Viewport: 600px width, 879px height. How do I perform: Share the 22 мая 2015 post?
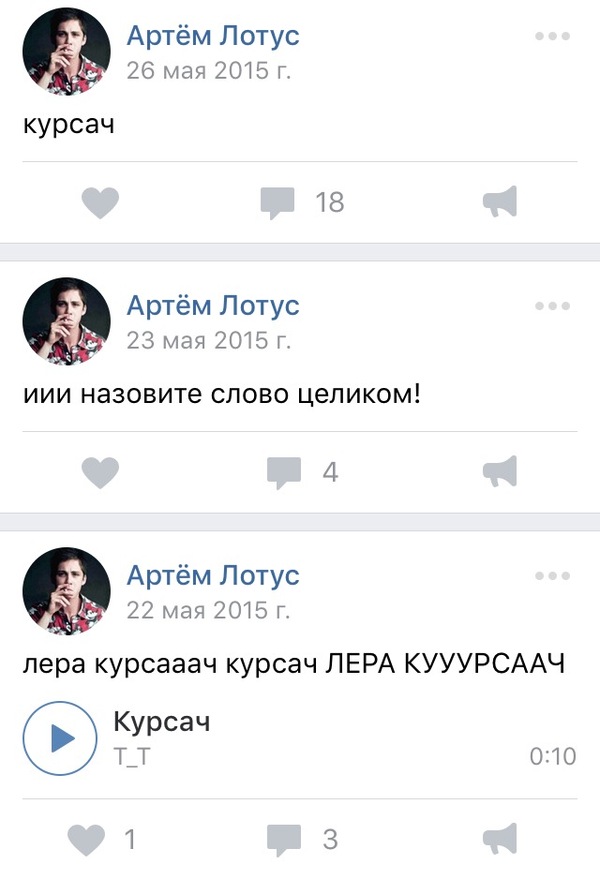click(500, 838)
